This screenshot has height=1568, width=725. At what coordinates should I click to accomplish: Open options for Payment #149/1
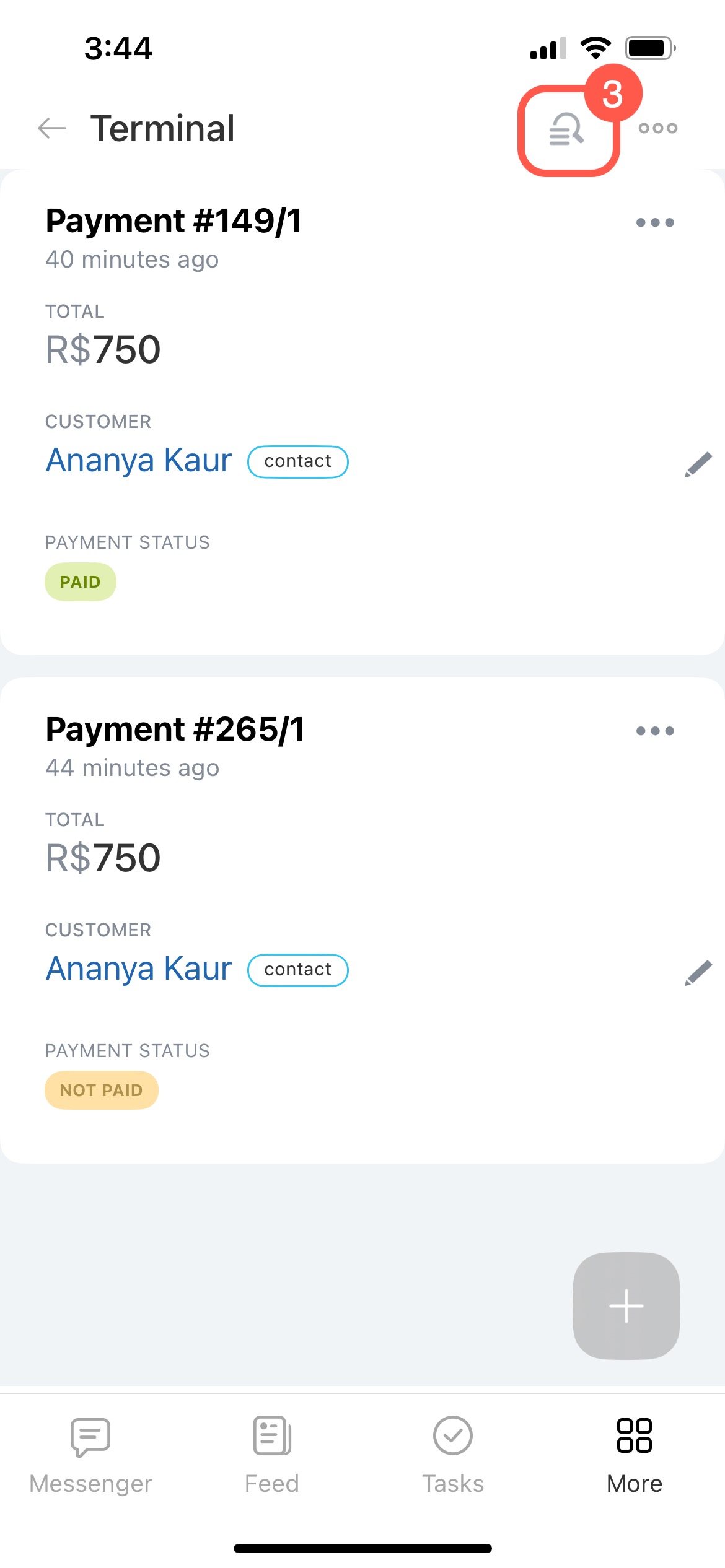click(655, 222)
